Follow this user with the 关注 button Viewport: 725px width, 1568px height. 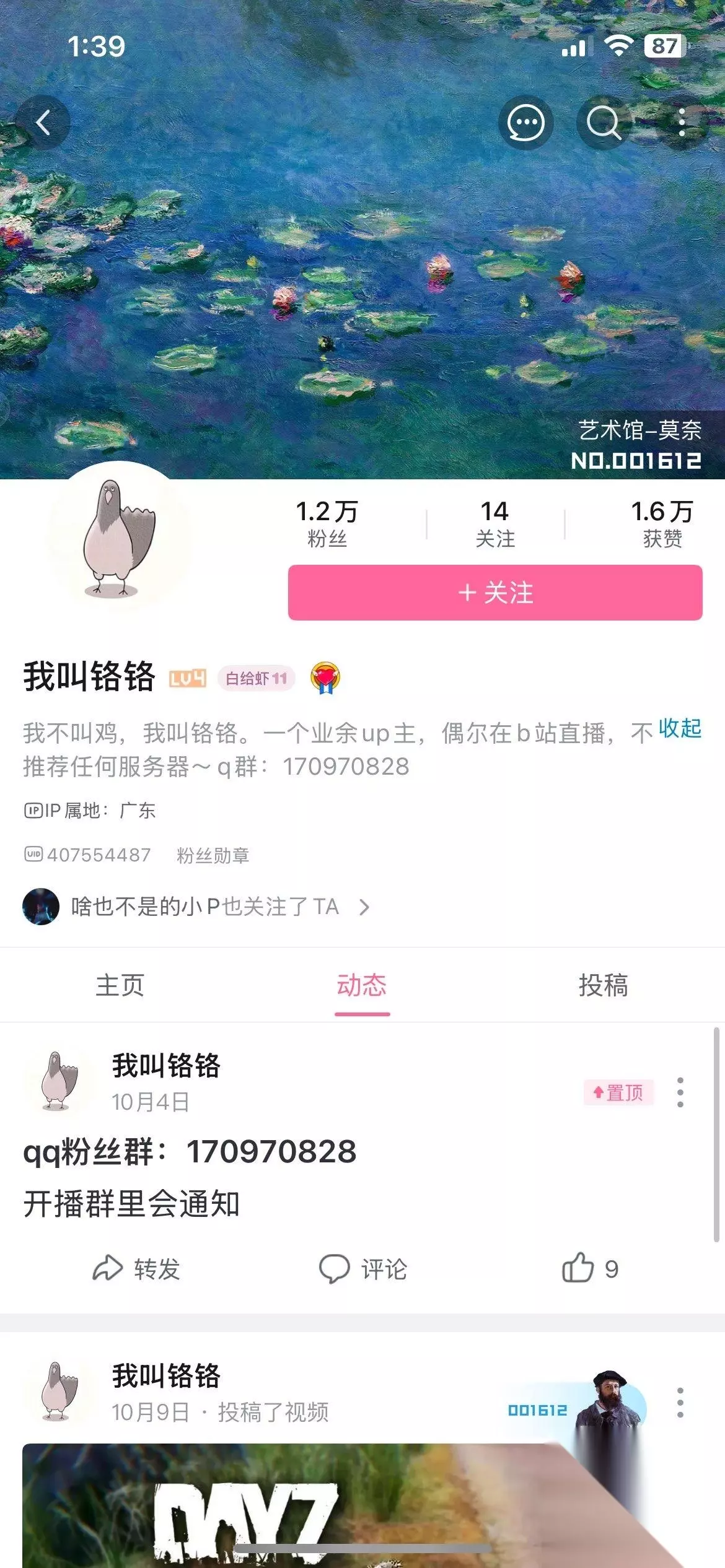[x=495, y=593]
